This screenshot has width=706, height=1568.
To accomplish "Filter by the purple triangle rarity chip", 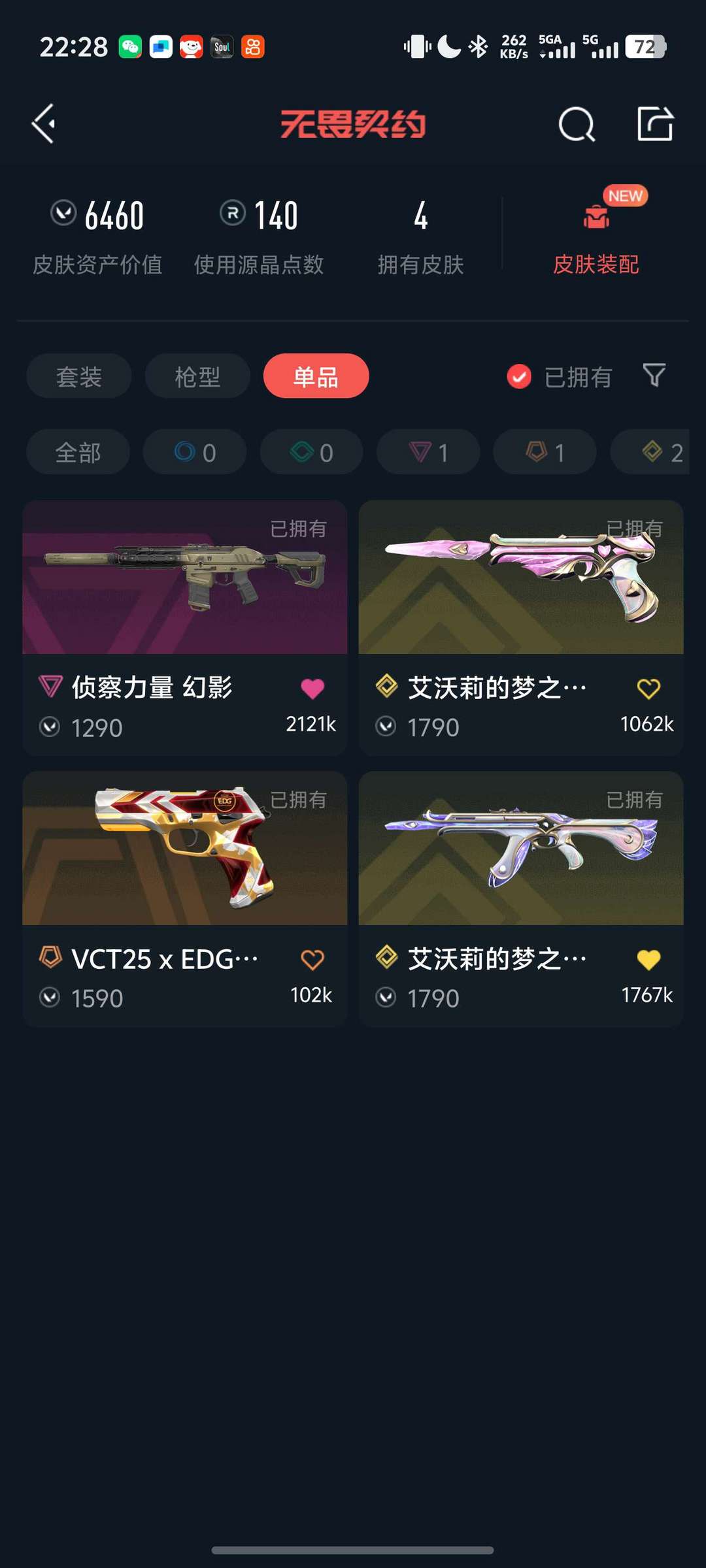I will click(428, 452).
